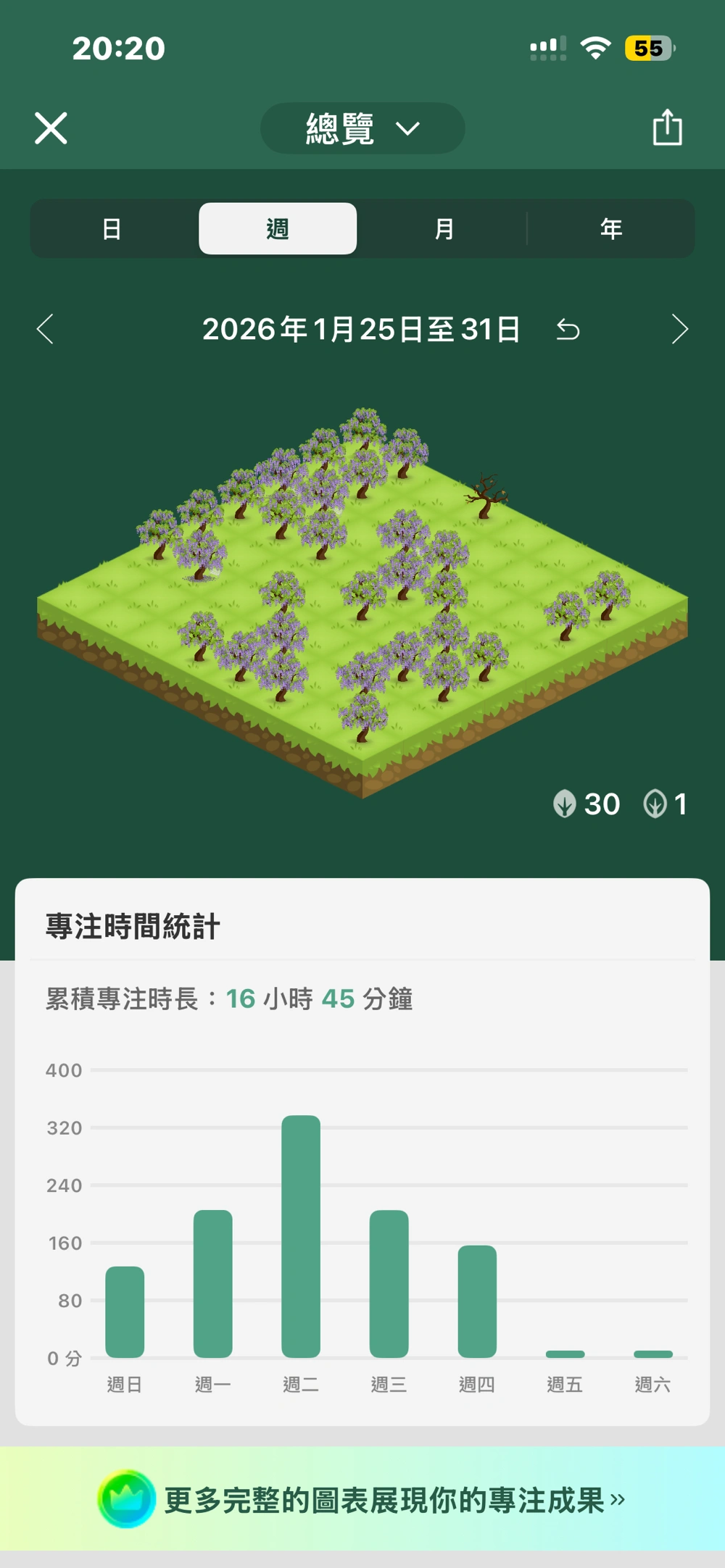Return to the current week
The width and height of the screenshot is (725, 1568).
pos(568,330)
